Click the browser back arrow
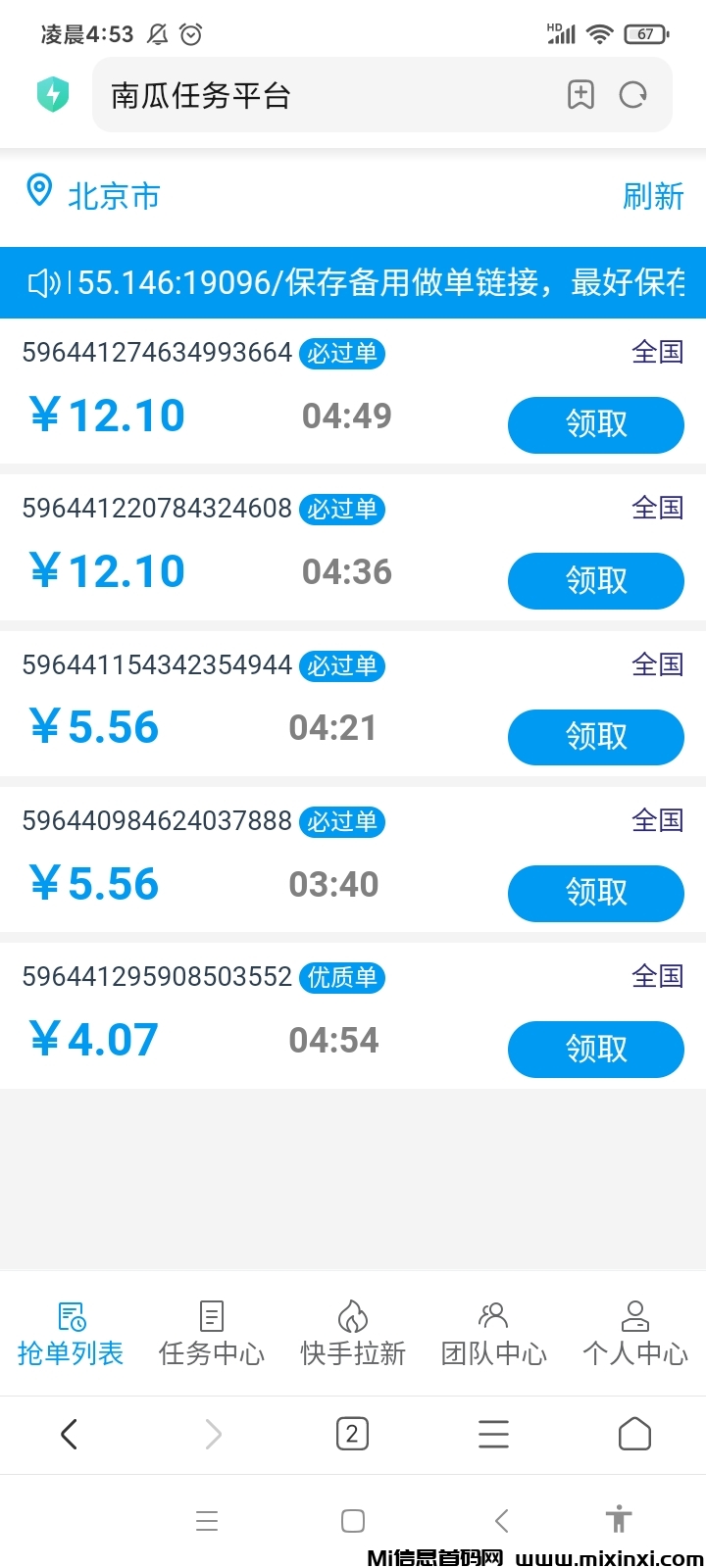 (x=69, y=1434)
